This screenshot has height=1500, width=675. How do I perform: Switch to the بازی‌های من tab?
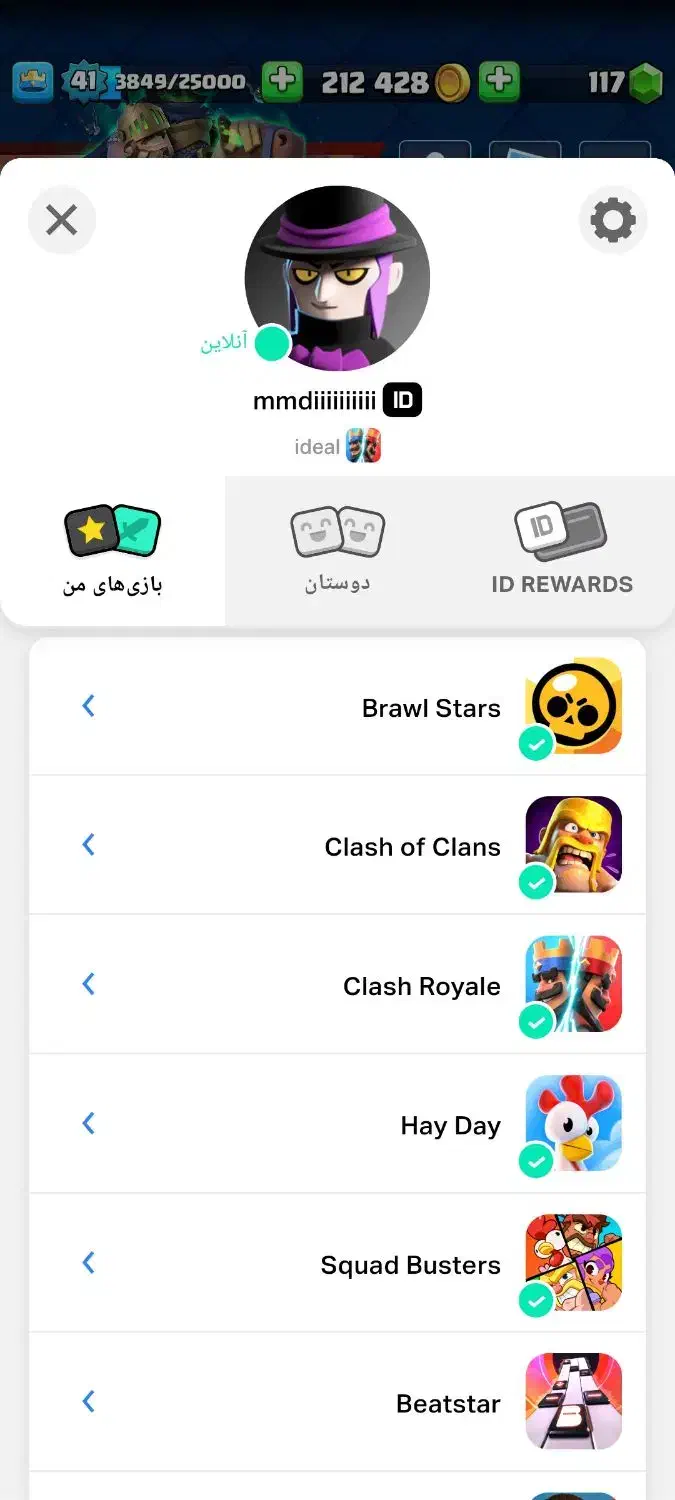112,552
